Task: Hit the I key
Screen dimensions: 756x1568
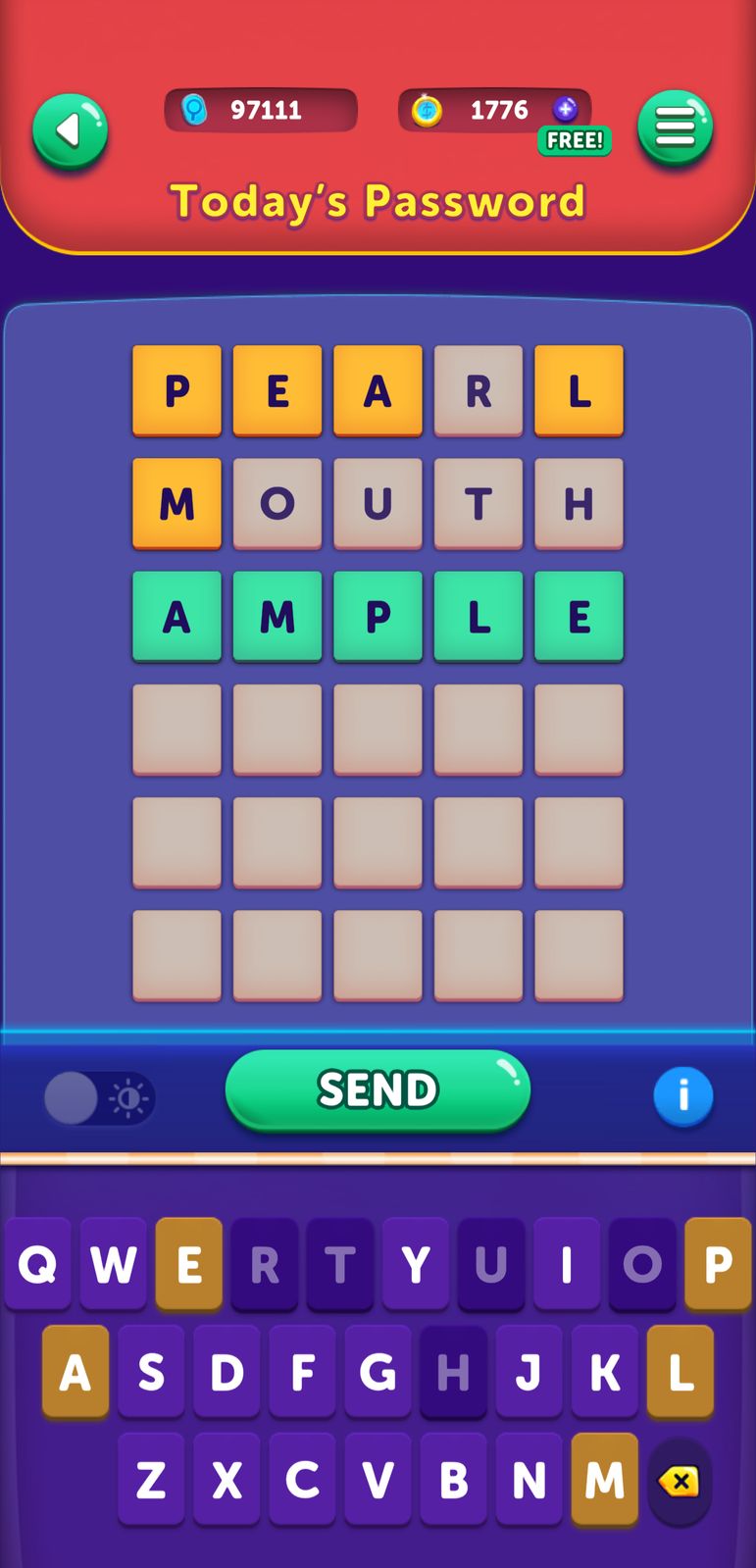Action: tap(567, 1264)
